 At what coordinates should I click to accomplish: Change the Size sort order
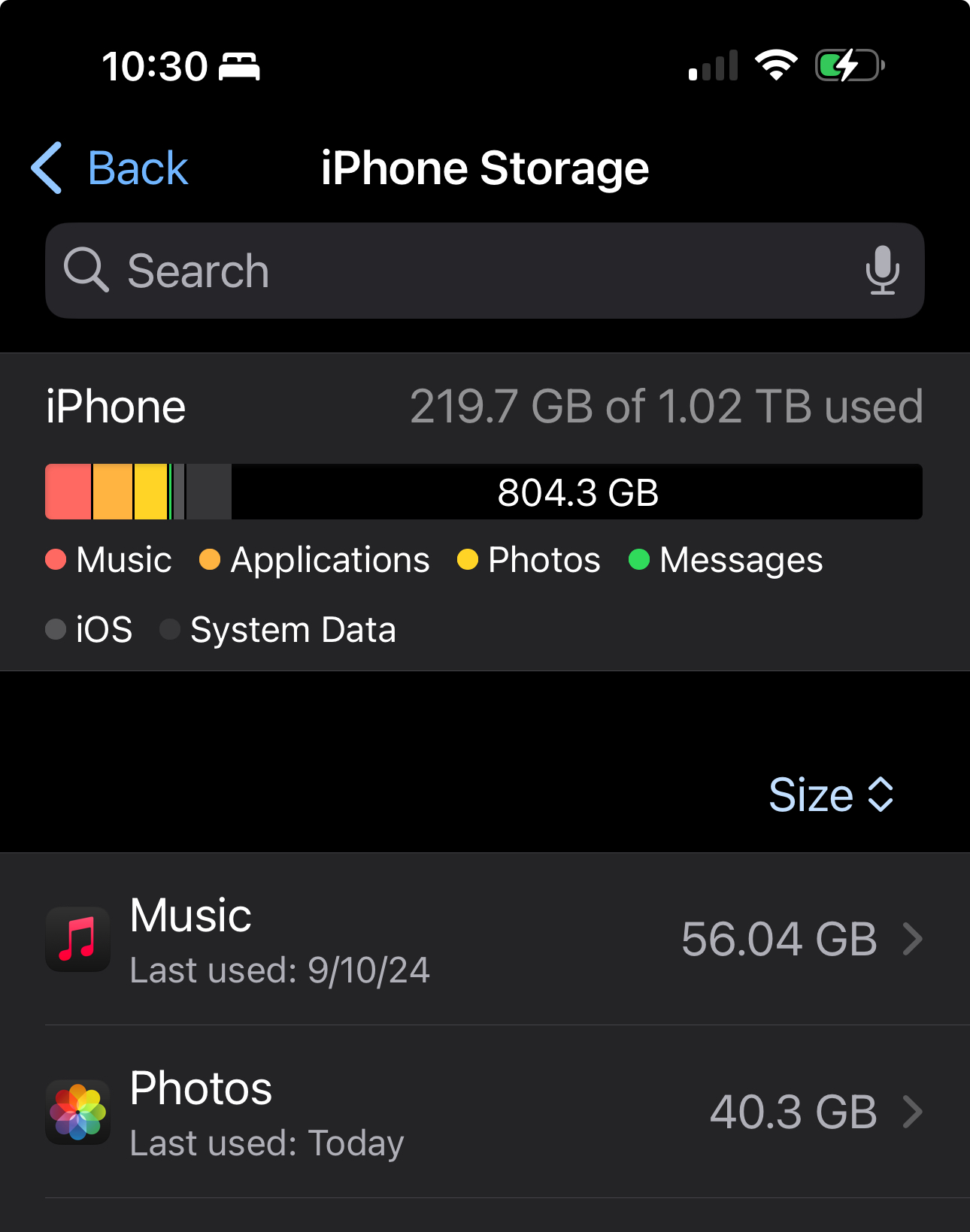(831, 795)
